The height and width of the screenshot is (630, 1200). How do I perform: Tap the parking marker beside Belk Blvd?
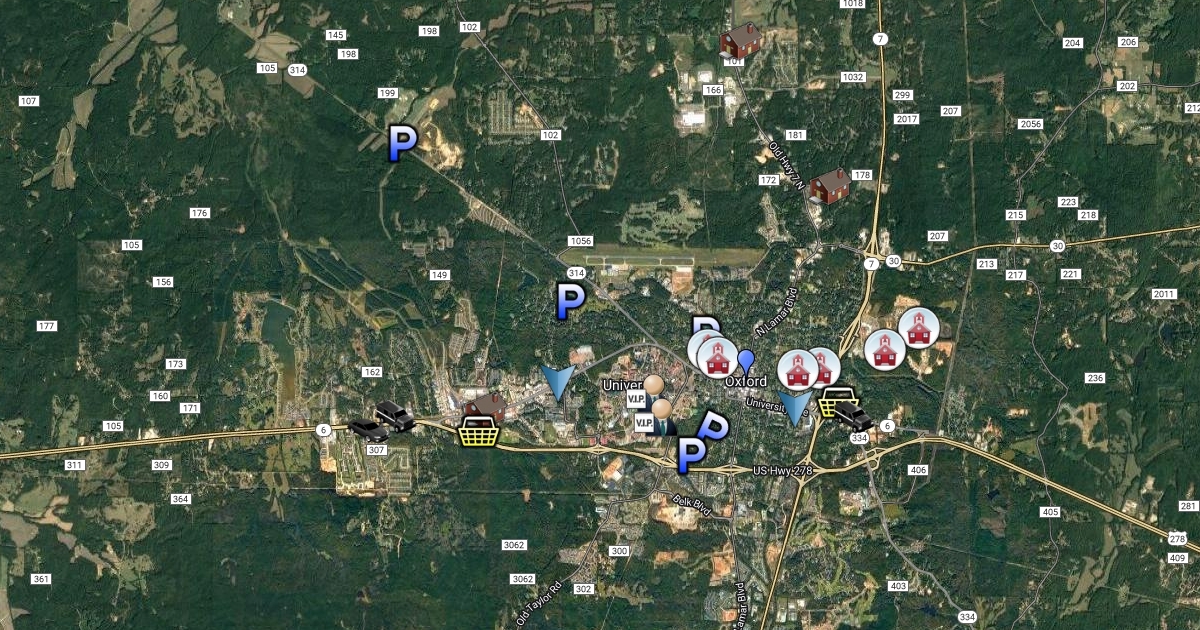(690, 455)
